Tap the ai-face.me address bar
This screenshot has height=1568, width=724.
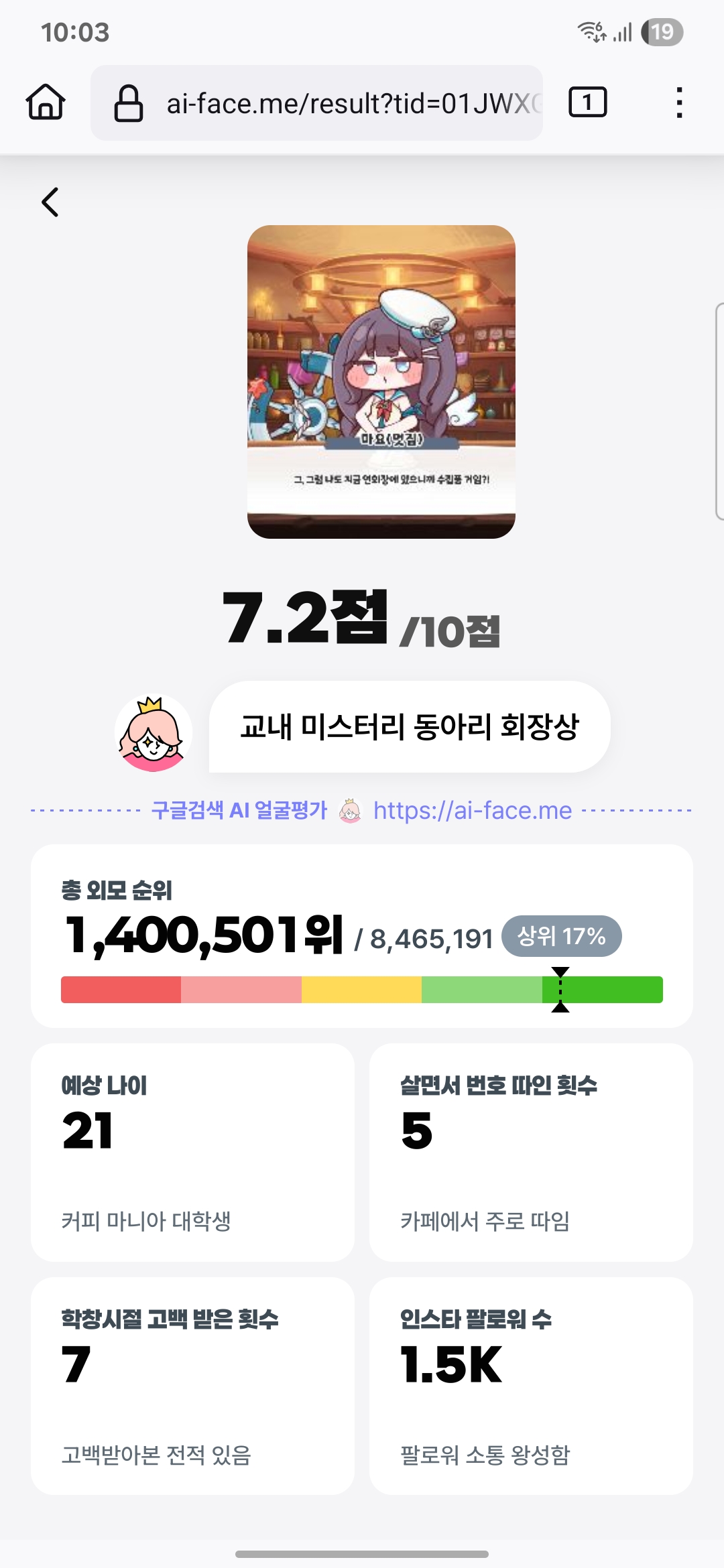[x=316, y=103]
